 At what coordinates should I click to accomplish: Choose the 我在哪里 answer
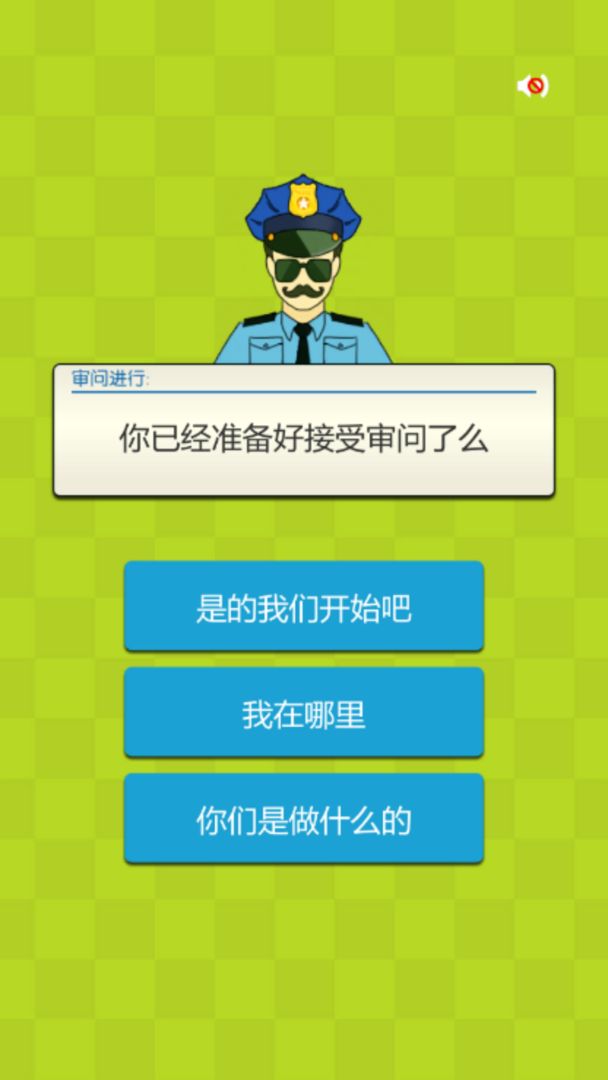point(304,713)
